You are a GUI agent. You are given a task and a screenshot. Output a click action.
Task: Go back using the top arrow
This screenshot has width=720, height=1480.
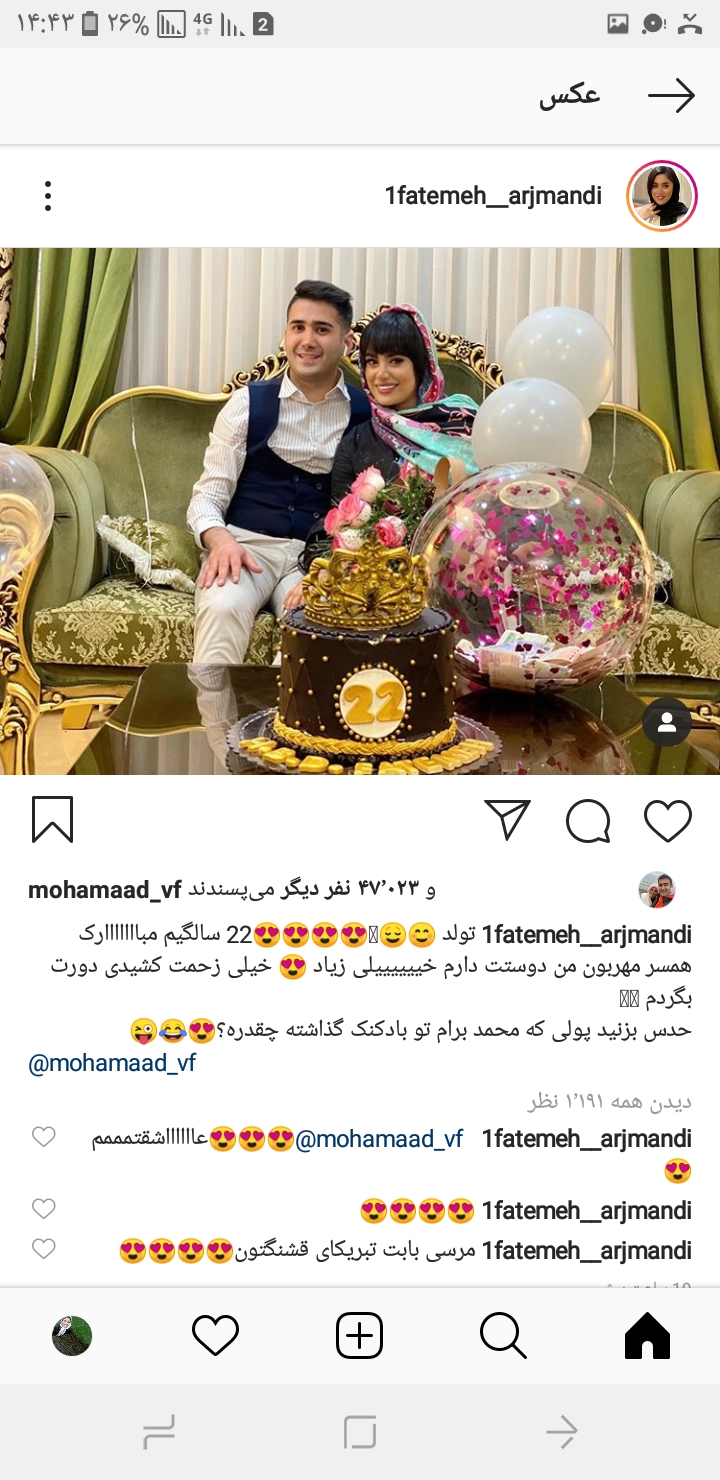tap(671, 95)
